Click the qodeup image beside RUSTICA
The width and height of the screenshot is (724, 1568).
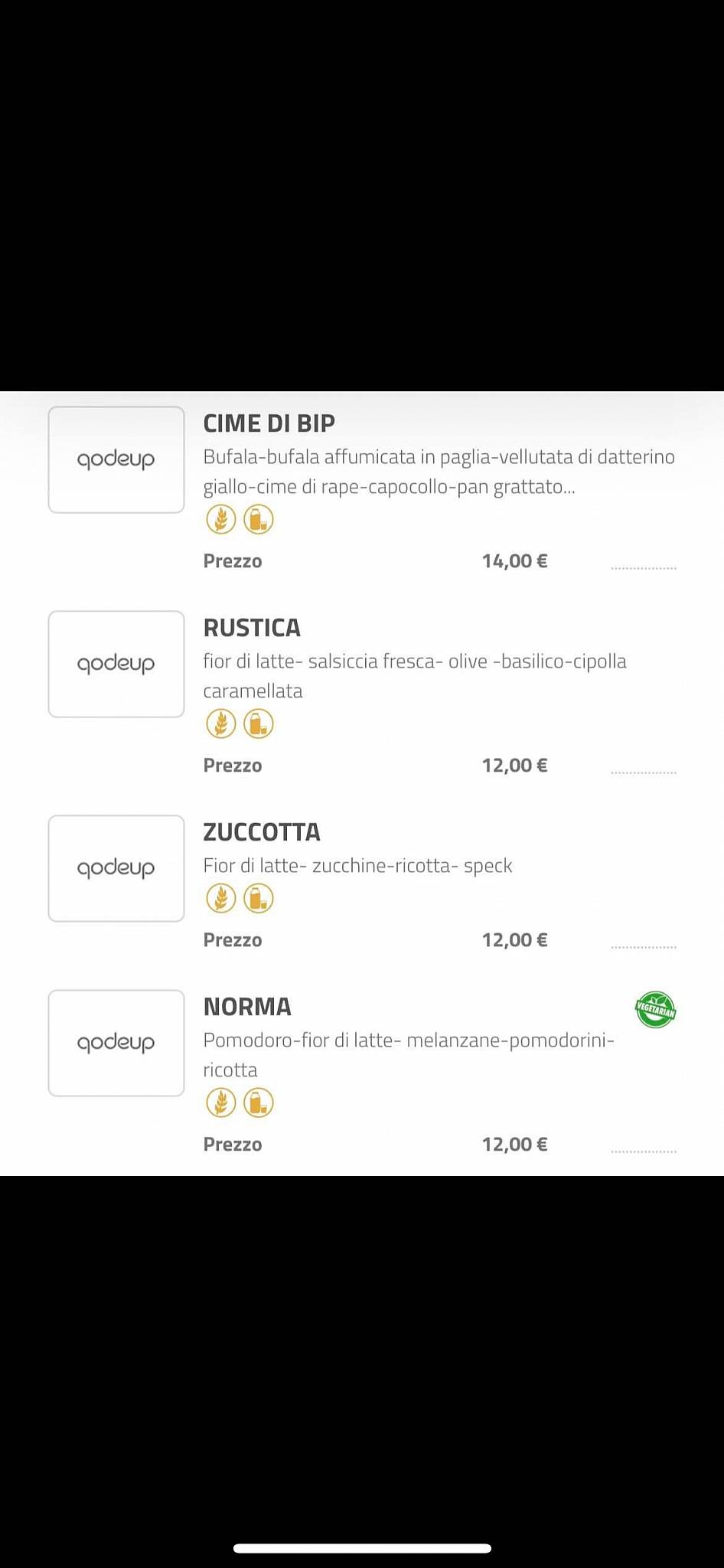coord(116,664)
